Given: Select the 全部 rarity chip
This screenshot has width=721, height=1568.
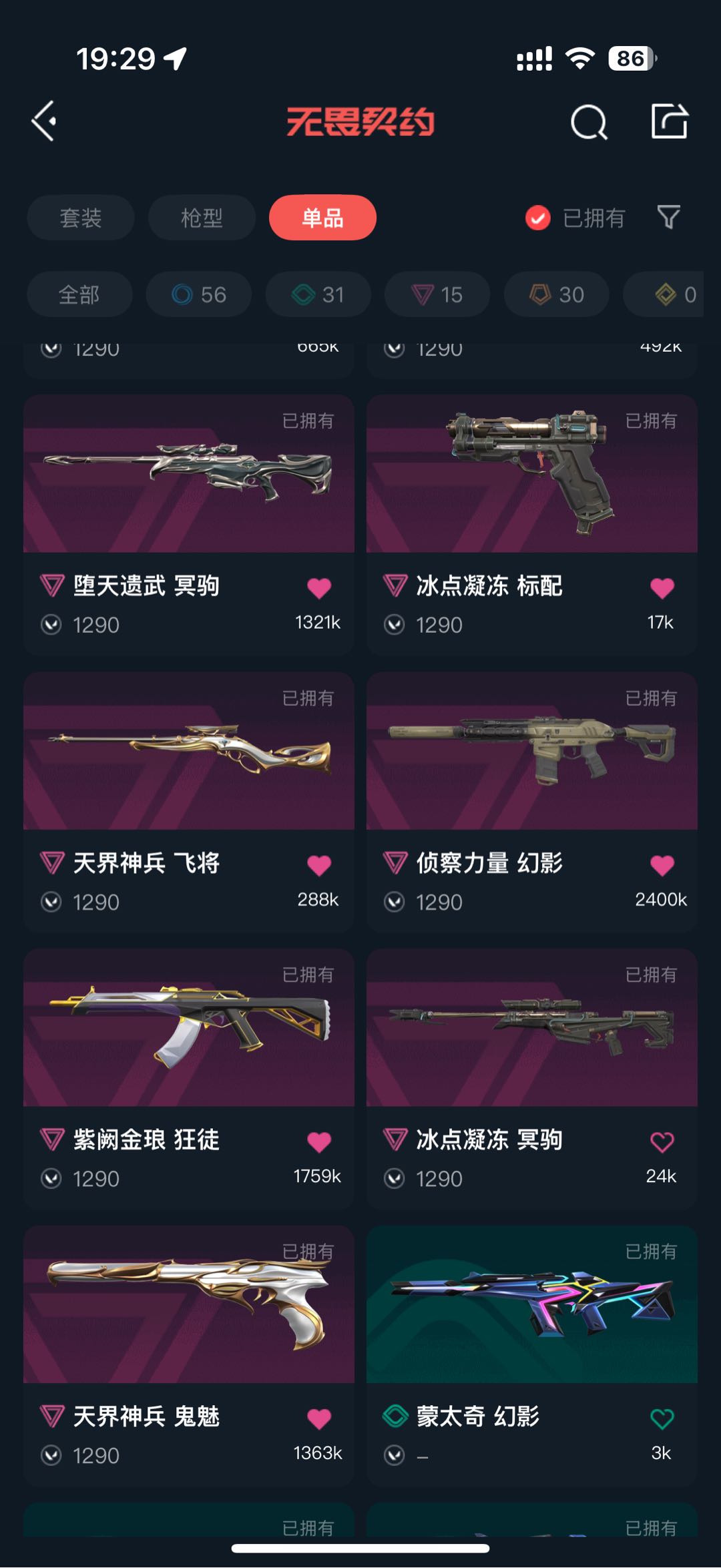Looking at the screenshot, I should (x=79, y=294).
